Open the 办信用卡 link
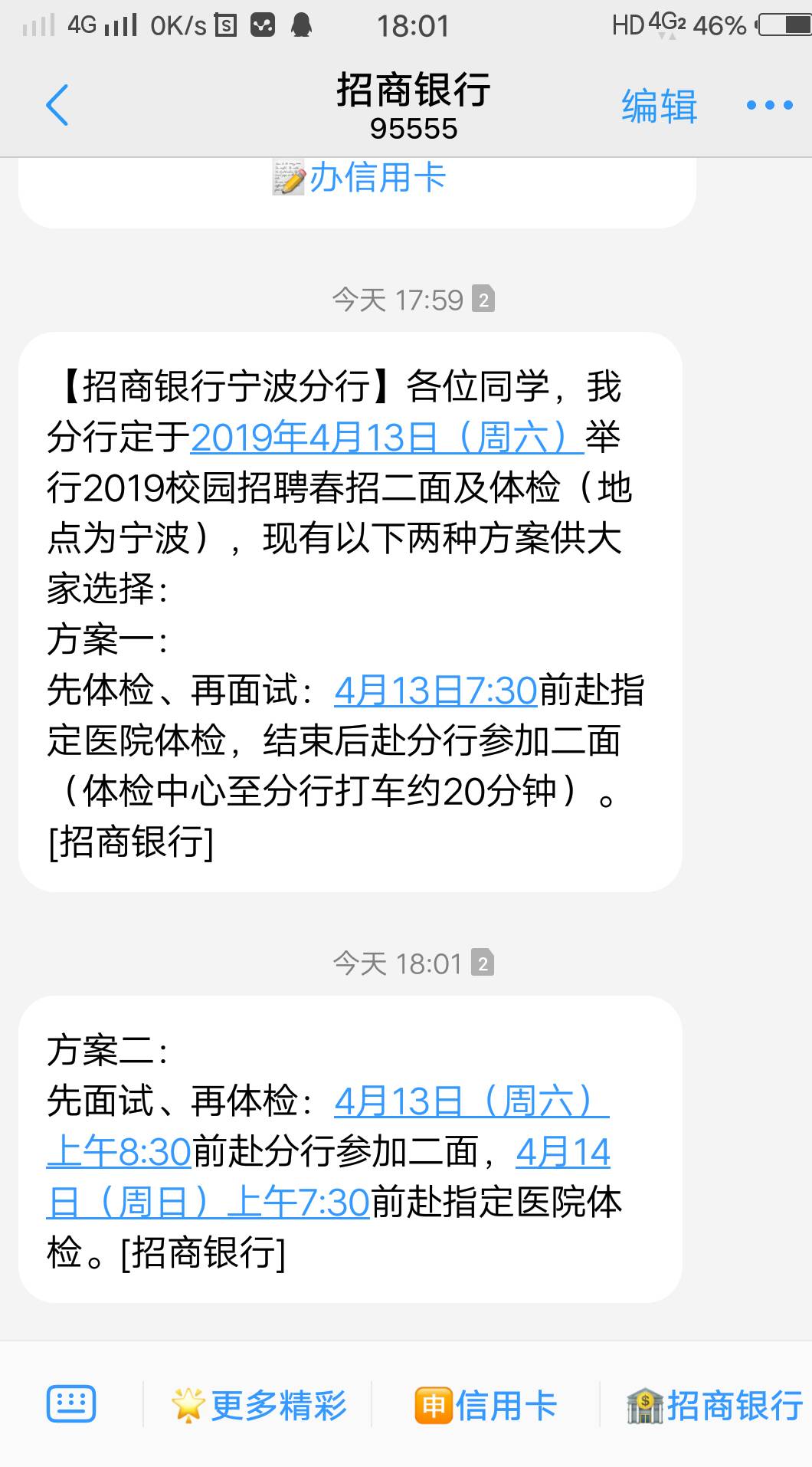 tap(360, 178)
